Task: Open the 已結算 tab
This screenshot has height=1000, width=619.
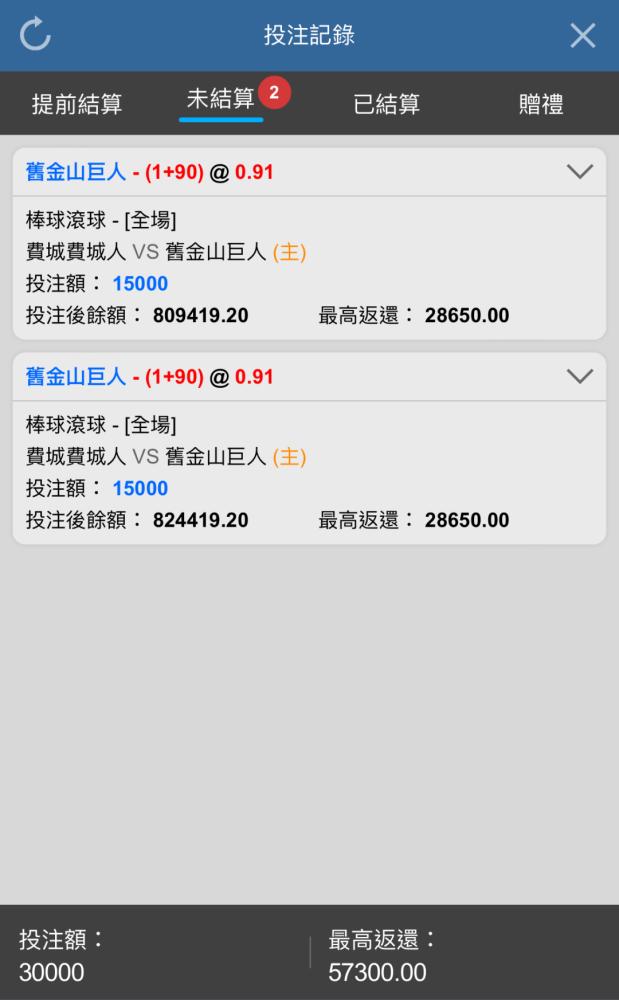Action: (x=386, y=104)
